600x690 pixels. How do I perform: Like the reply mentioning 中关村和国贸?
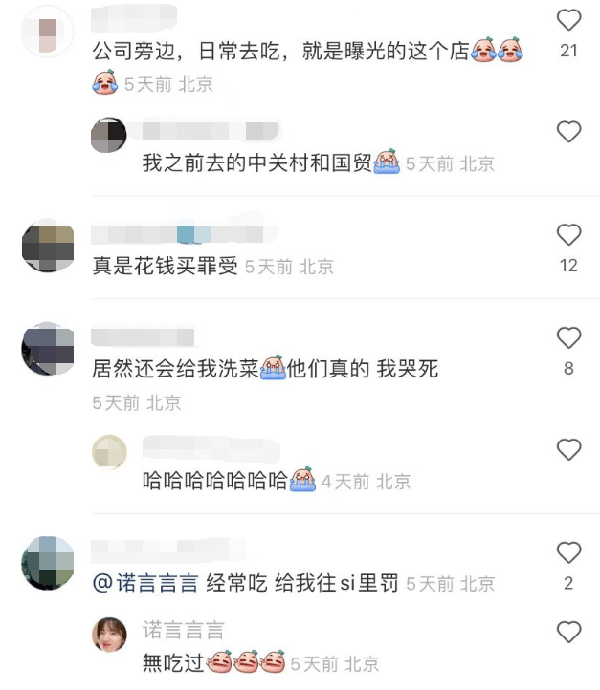coord(568,132)
